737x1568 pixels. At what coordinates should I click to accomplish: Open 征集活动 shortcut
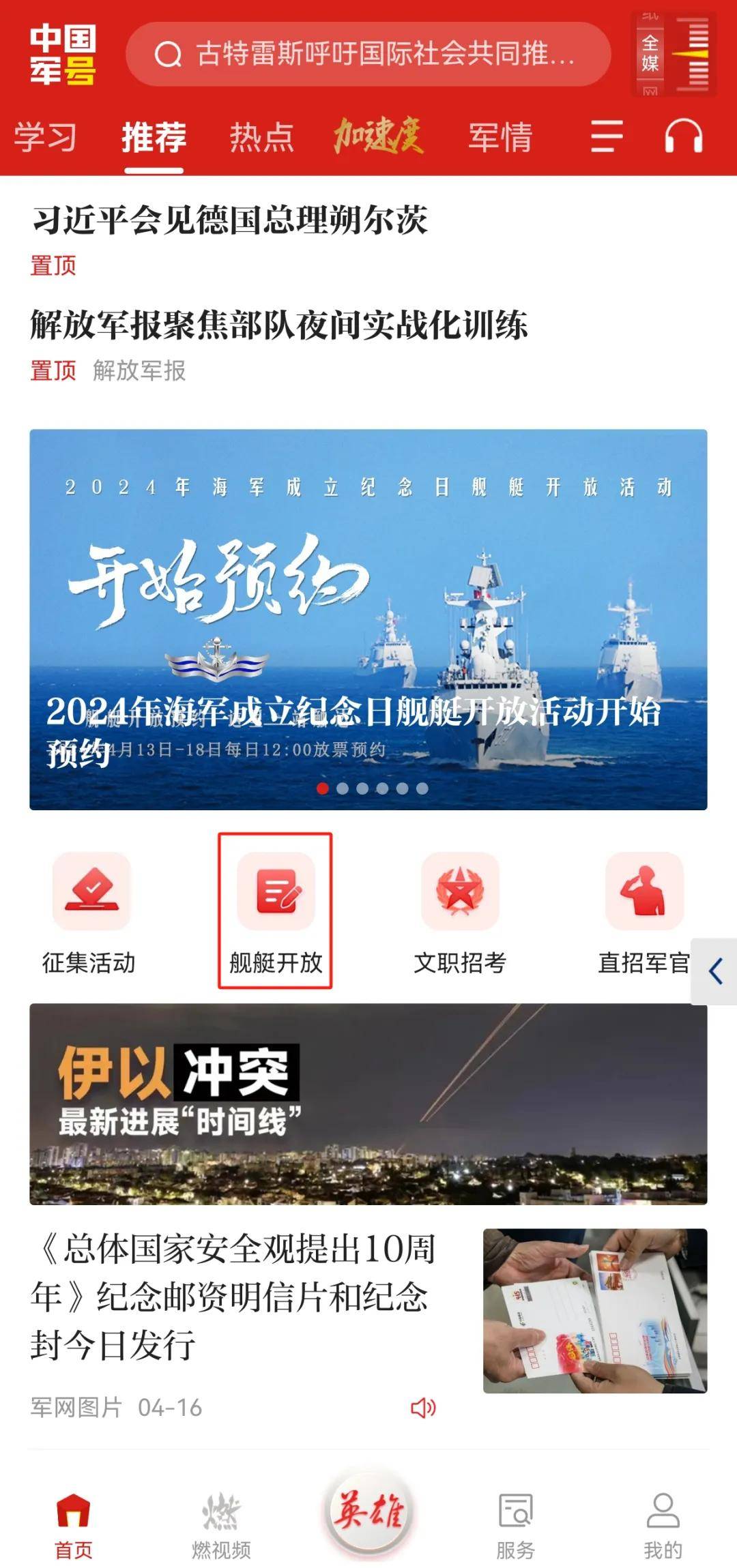89,914
